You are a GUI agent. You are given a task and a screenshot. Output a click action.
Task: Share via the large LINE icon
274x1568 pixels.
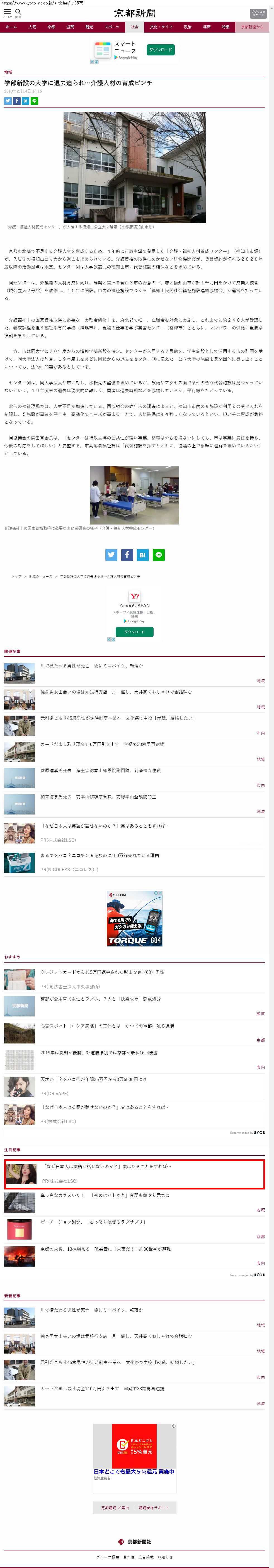point(158,555)
